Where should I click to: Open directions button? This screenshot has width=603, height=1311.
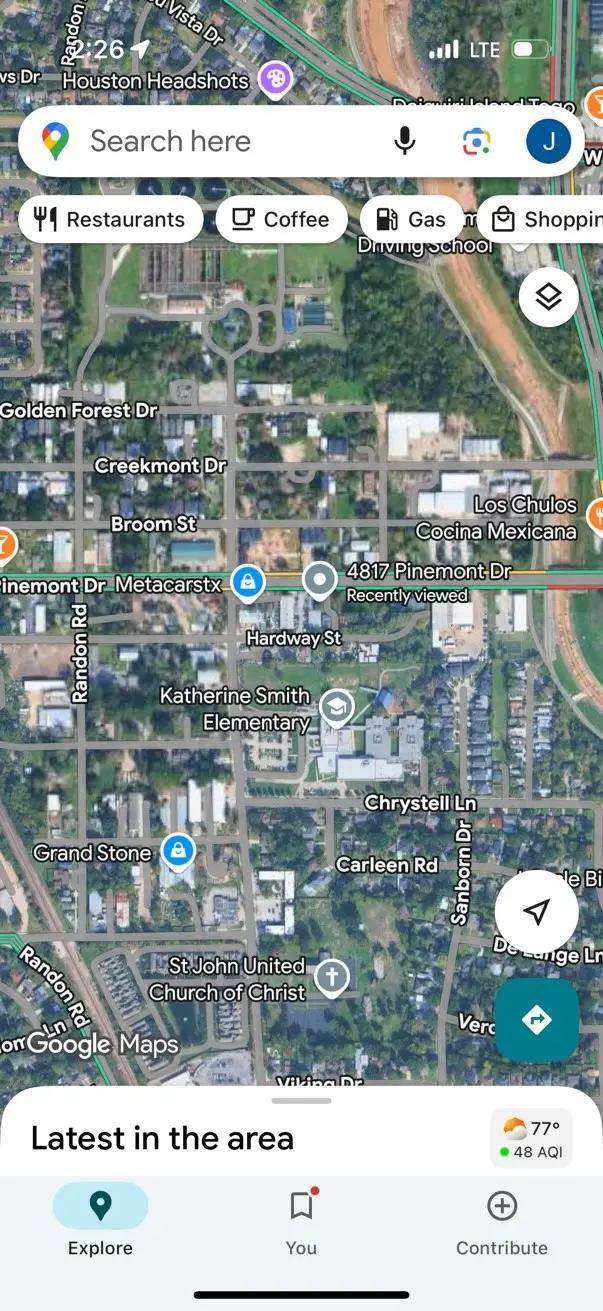coord(537,1019)
